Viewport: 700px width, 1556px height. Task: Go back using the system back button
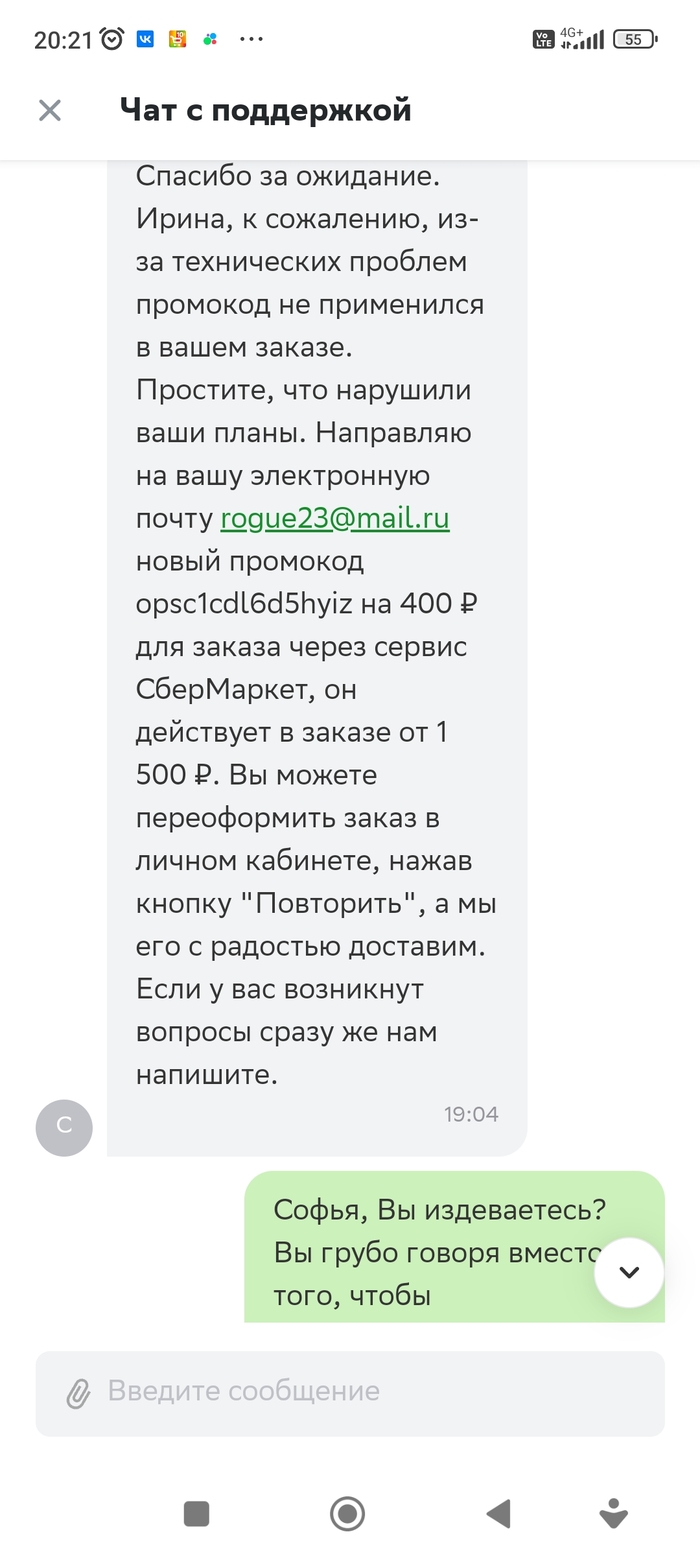coord(497,1513)
